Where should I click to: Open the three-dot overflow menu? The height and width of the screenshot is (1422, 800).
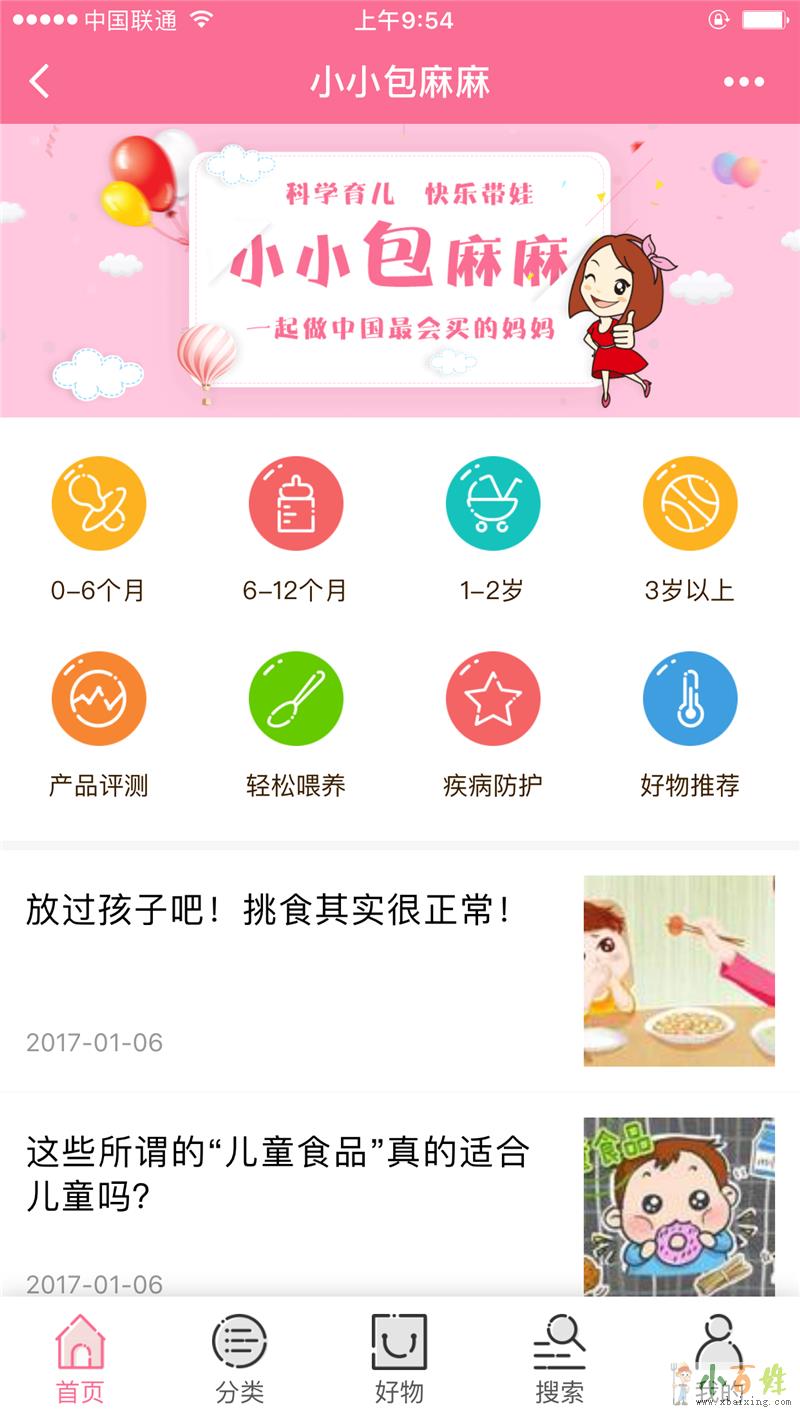pos(743,82)
